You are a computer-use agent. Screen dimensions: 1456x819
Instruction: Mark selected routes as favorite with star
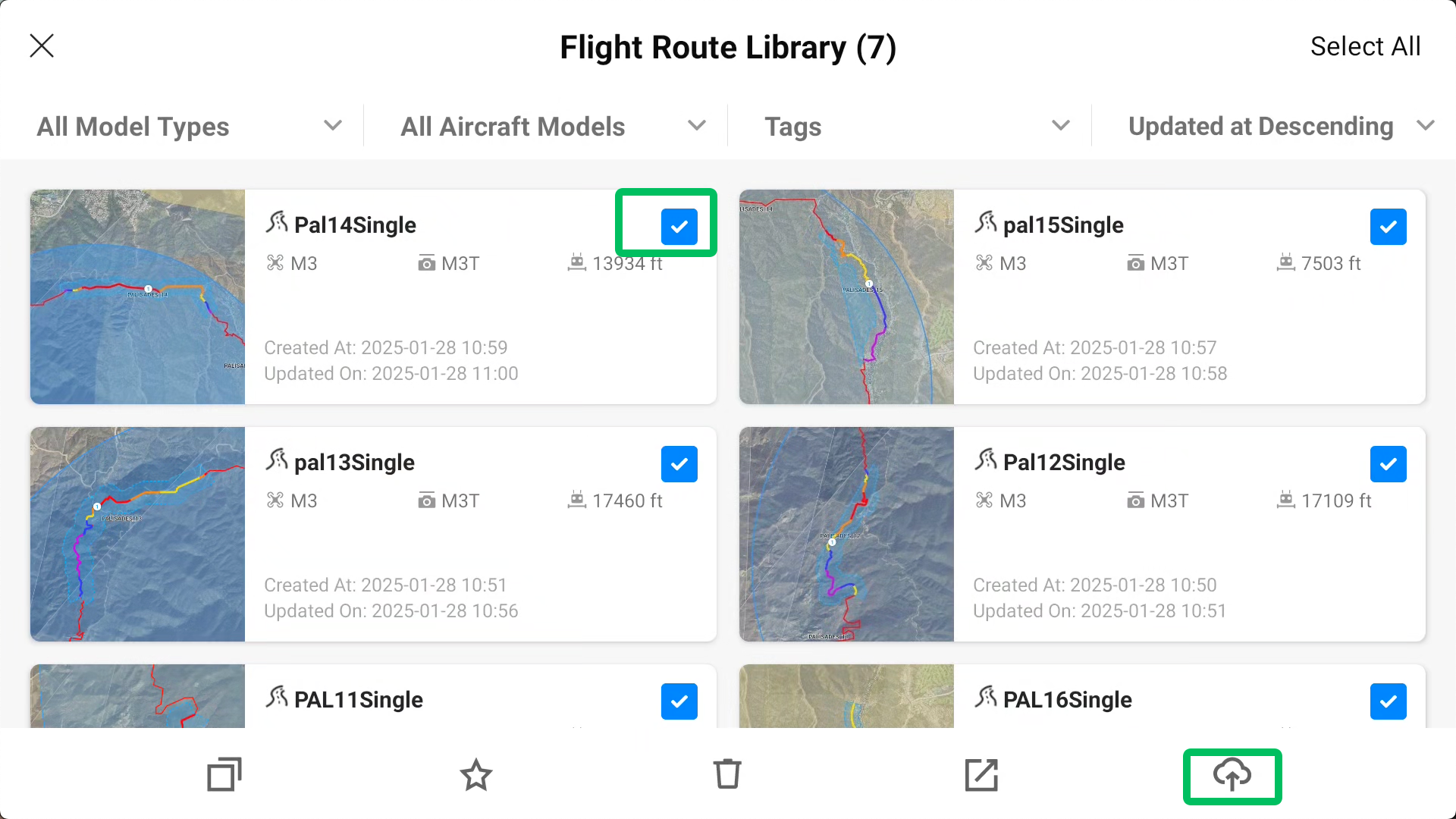(x=476, y=774)
